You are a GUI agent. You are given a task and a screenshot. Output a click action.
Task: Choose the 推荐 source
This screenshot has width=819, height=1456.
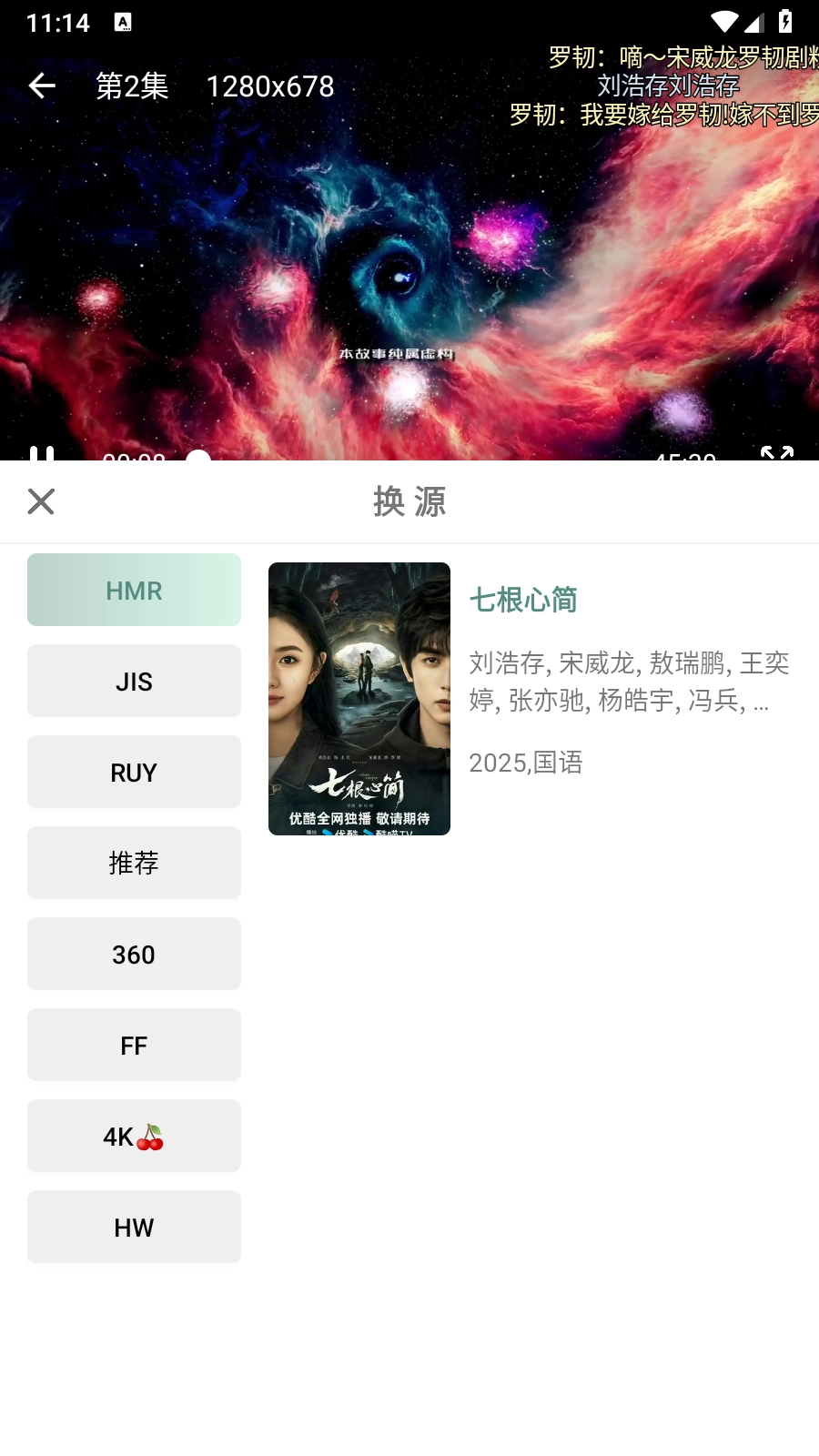(134, 863)
